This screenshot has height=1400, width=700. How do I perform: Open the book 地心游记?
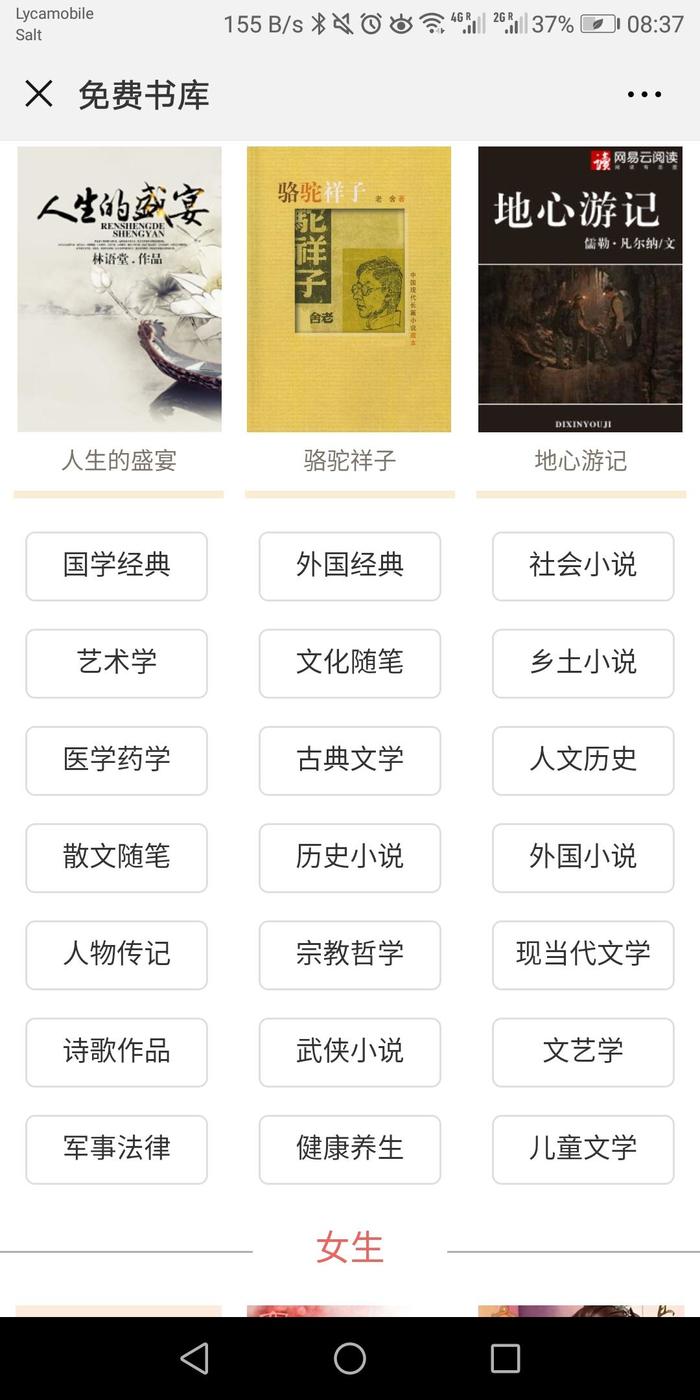click(x=580, y=290)
